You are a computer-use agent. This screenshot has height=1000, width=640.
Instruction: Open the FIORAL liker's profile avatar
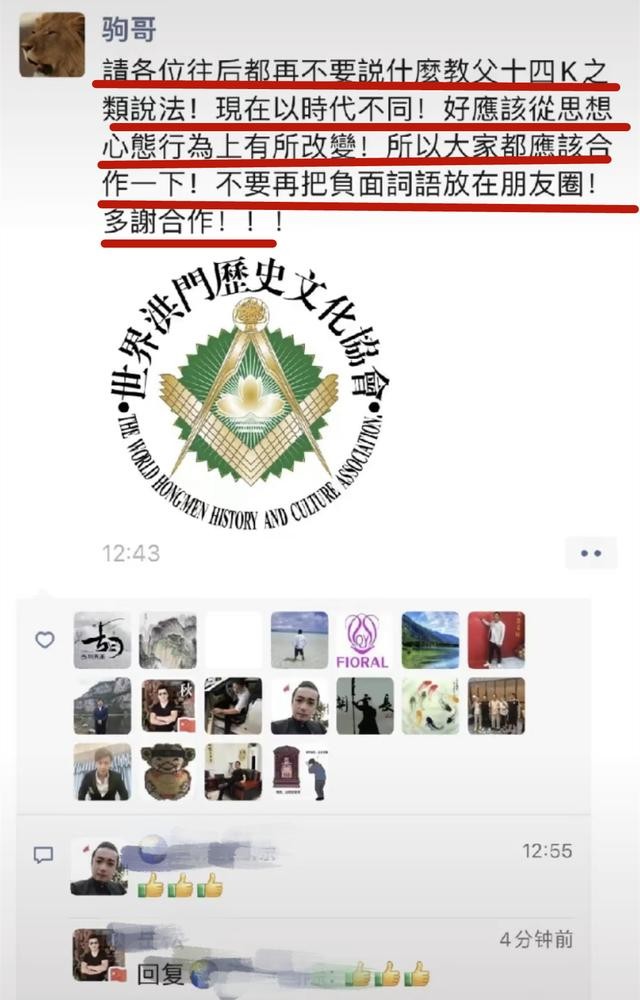pos(364,640)
